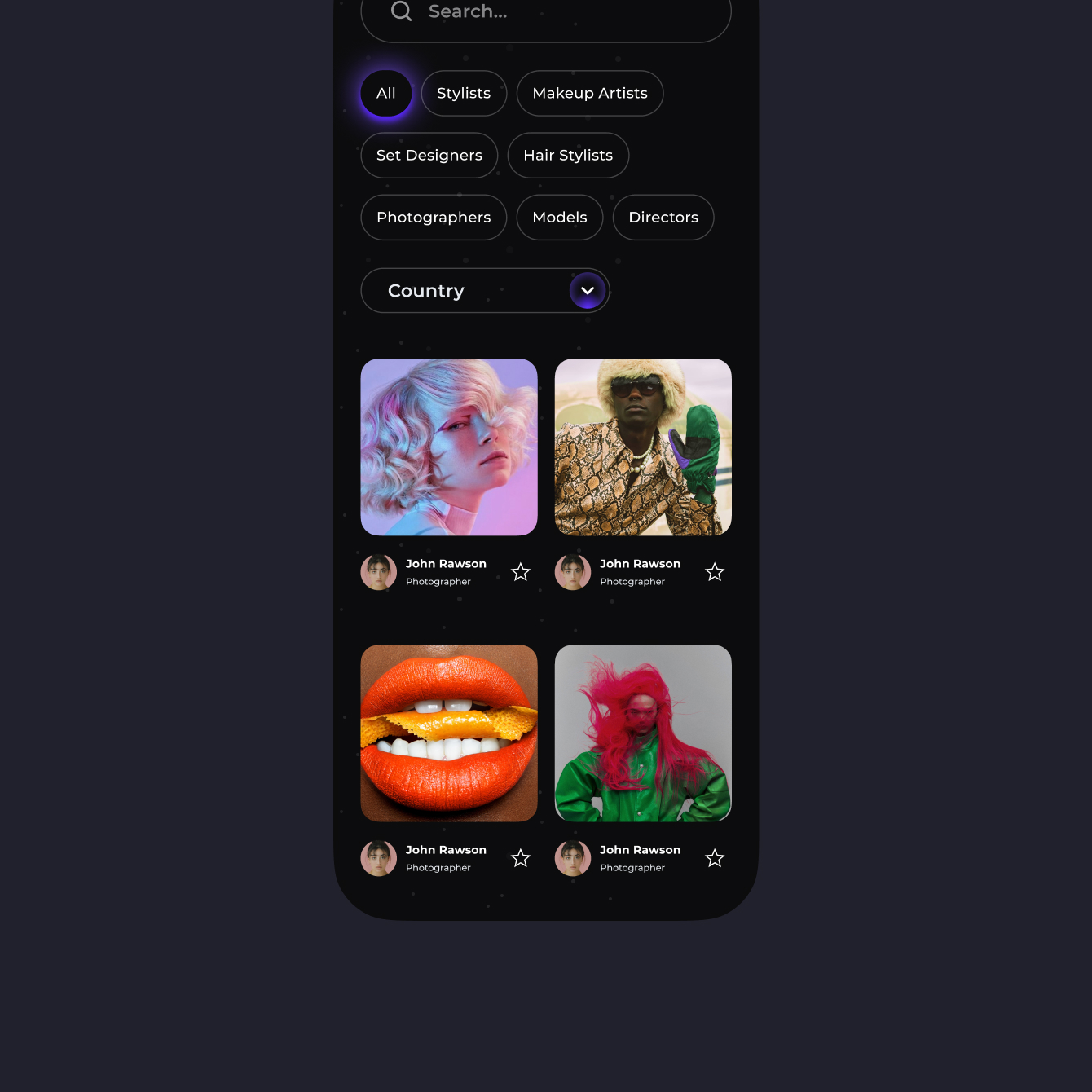Select the Hair Stylists chip
The width and height of the screenshot is (1092, 1092).
click(x=568, y=156)
